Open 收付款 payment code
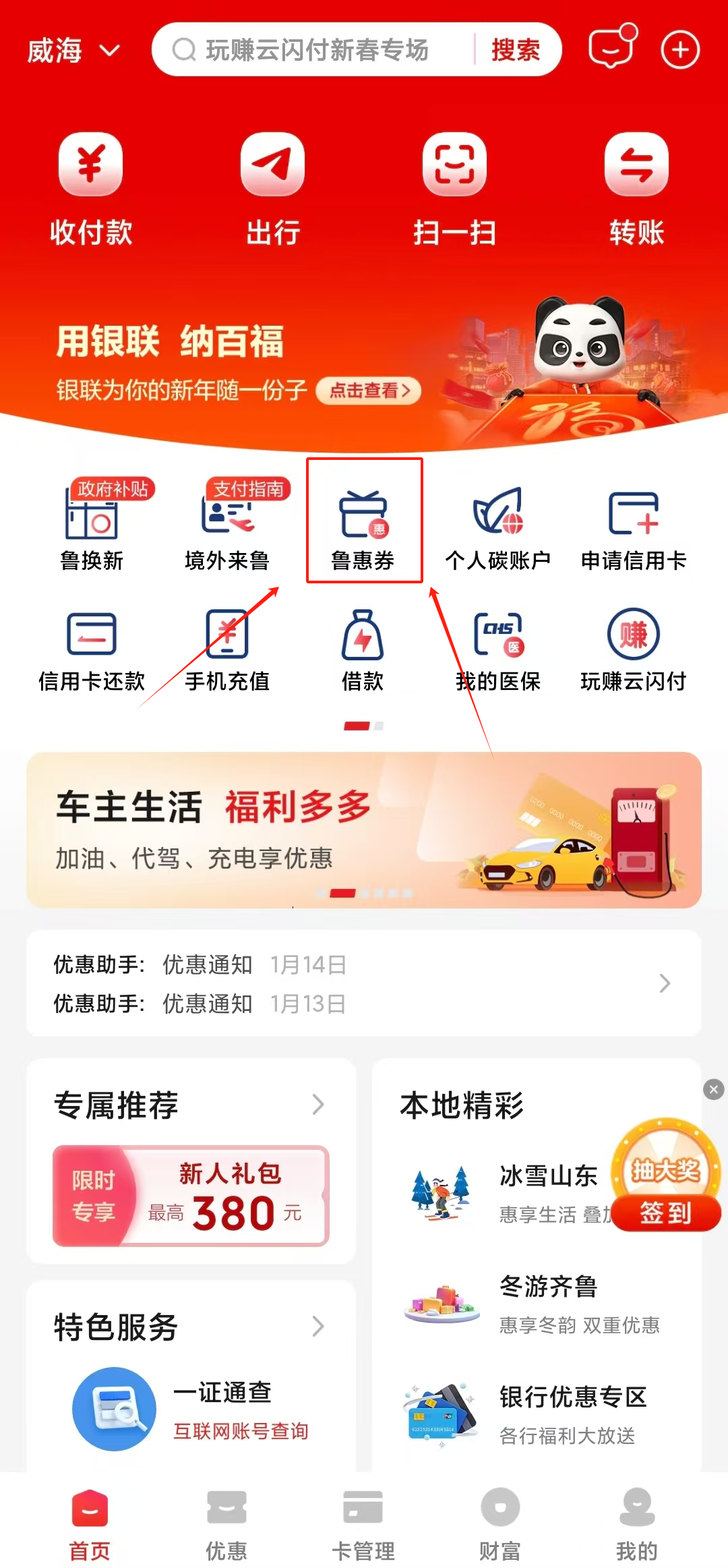 pyautogui.click(x=91, y=189)
